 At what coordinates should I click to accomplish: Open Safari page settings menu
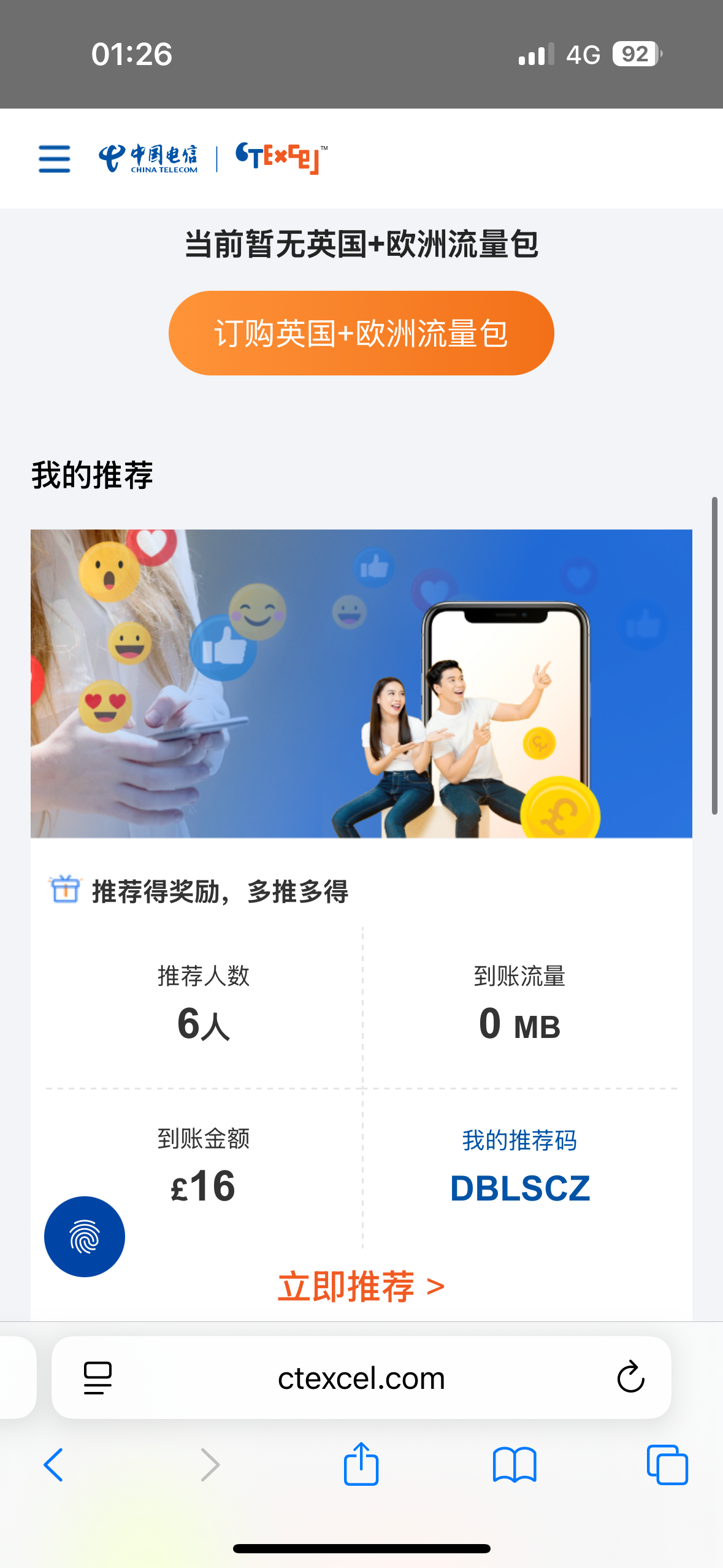click(98, 1378)
